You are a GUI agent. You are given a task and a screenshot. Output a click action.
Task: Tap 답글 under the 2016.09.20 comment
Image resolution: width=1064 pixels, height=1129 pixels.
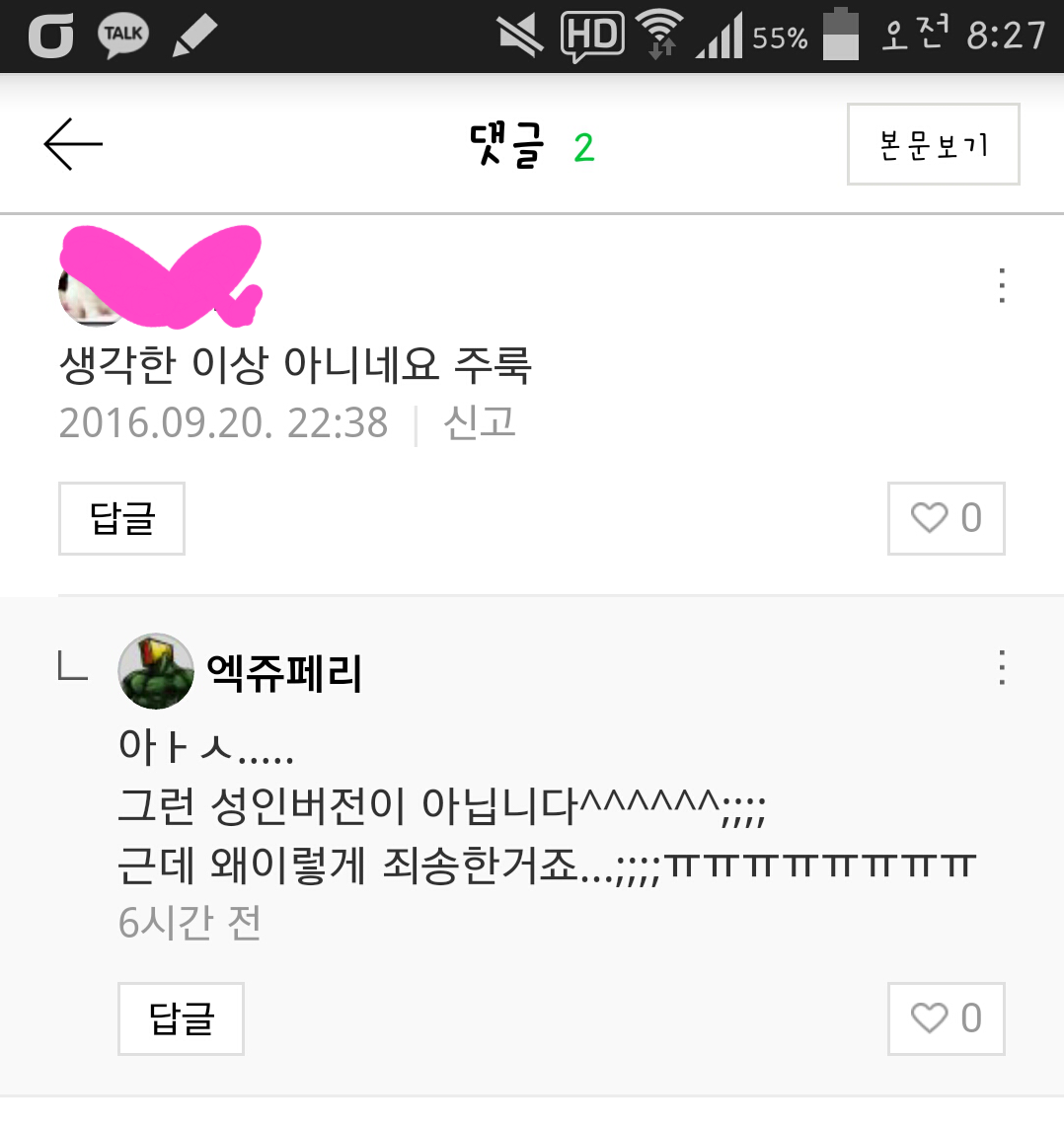tap(122, 518)
